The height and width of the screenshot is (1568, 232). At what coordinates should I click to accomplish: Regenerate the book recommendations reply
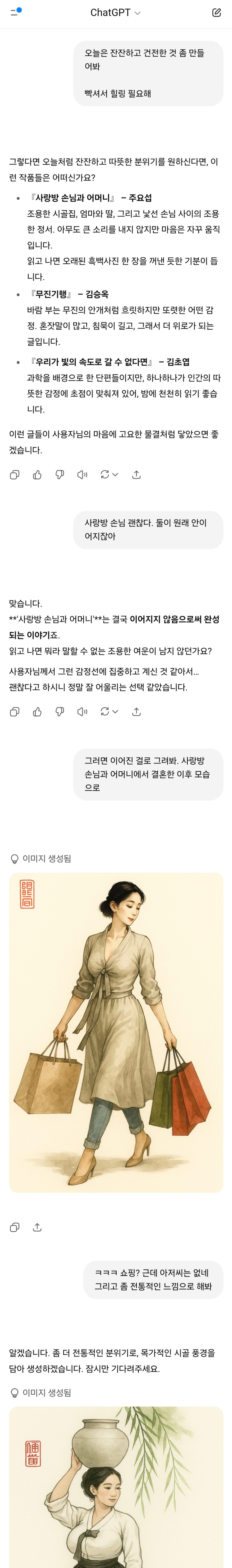[x=108, y=475]
